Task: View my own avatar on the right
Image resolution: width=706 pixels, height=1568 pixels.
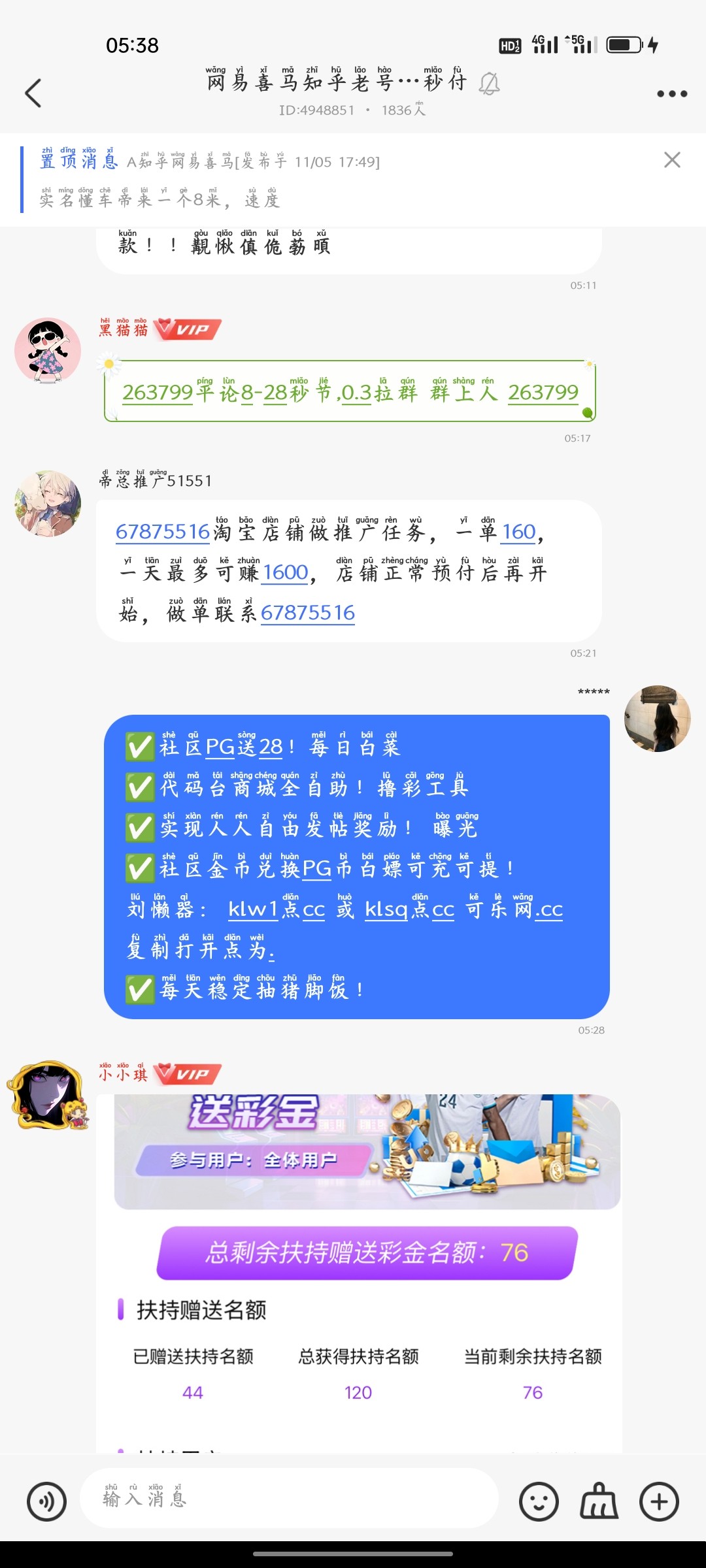Action: click(657, 718)
